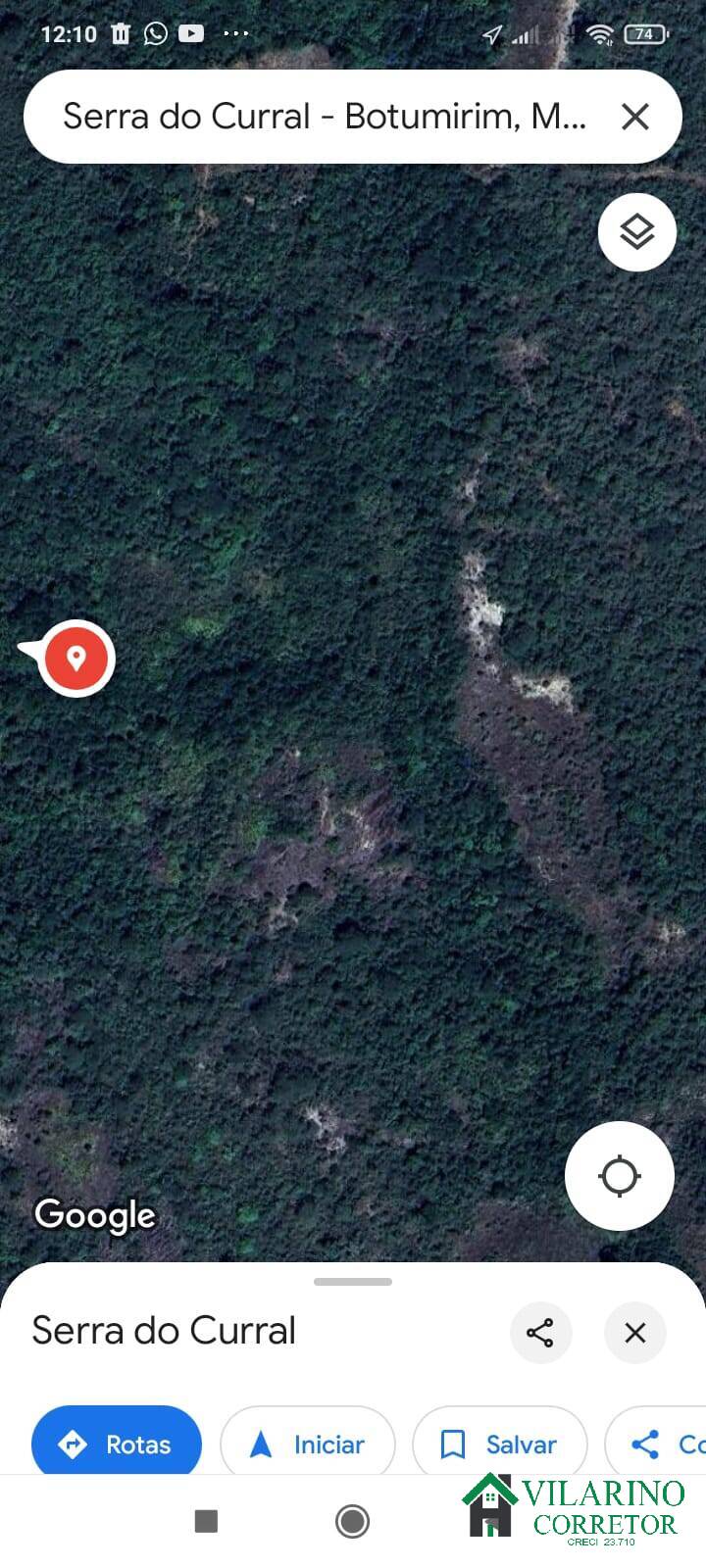Close the Serra do Curral place card
Image resolution: width=706 pixels, height=1568 pixels.
pyautogui.click(x=635, y=1333)
